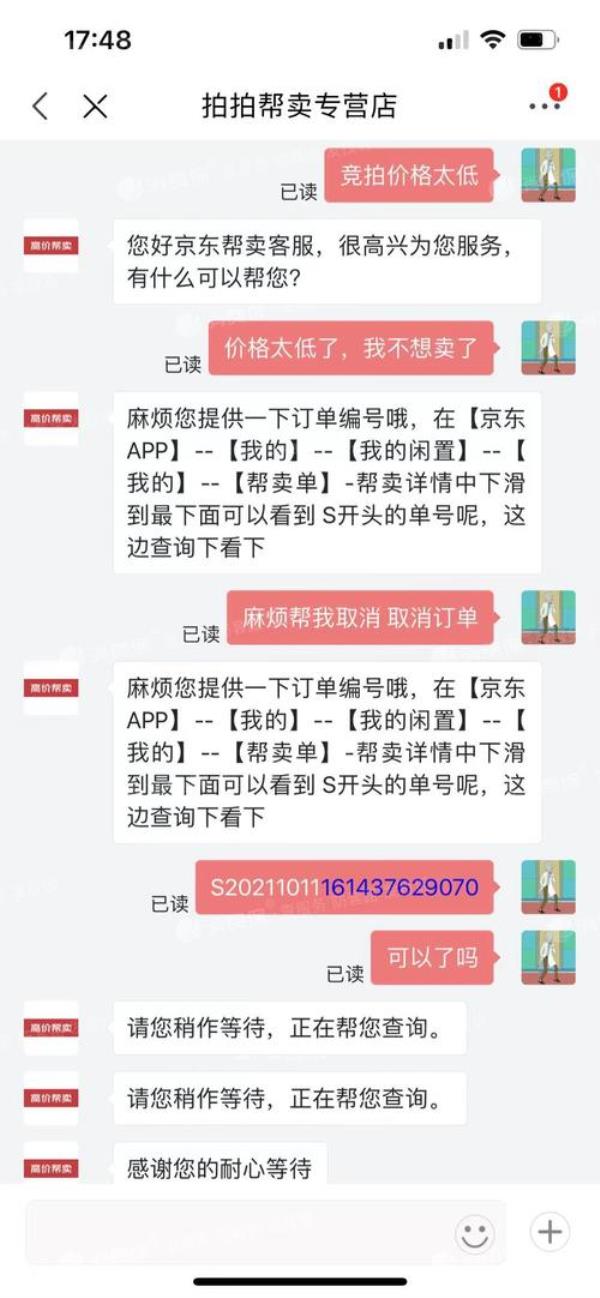Image resolution: width=600 pixels, height=1298 pixels.
Task: Tap the order number link 161437629070
Action: pyautogui.click(x=400, y=887)
